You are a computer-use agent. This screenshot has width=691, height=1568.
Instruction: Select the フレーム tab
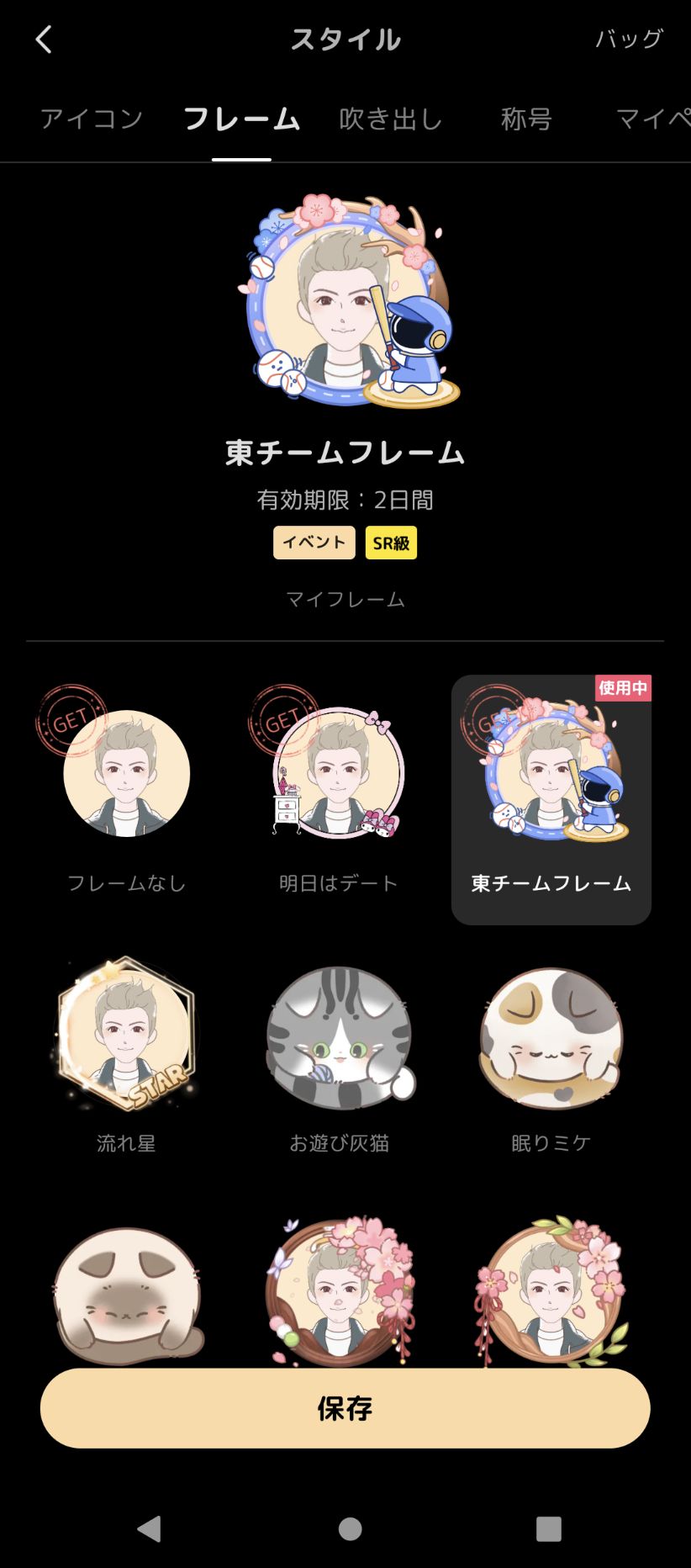coord(241,119)
